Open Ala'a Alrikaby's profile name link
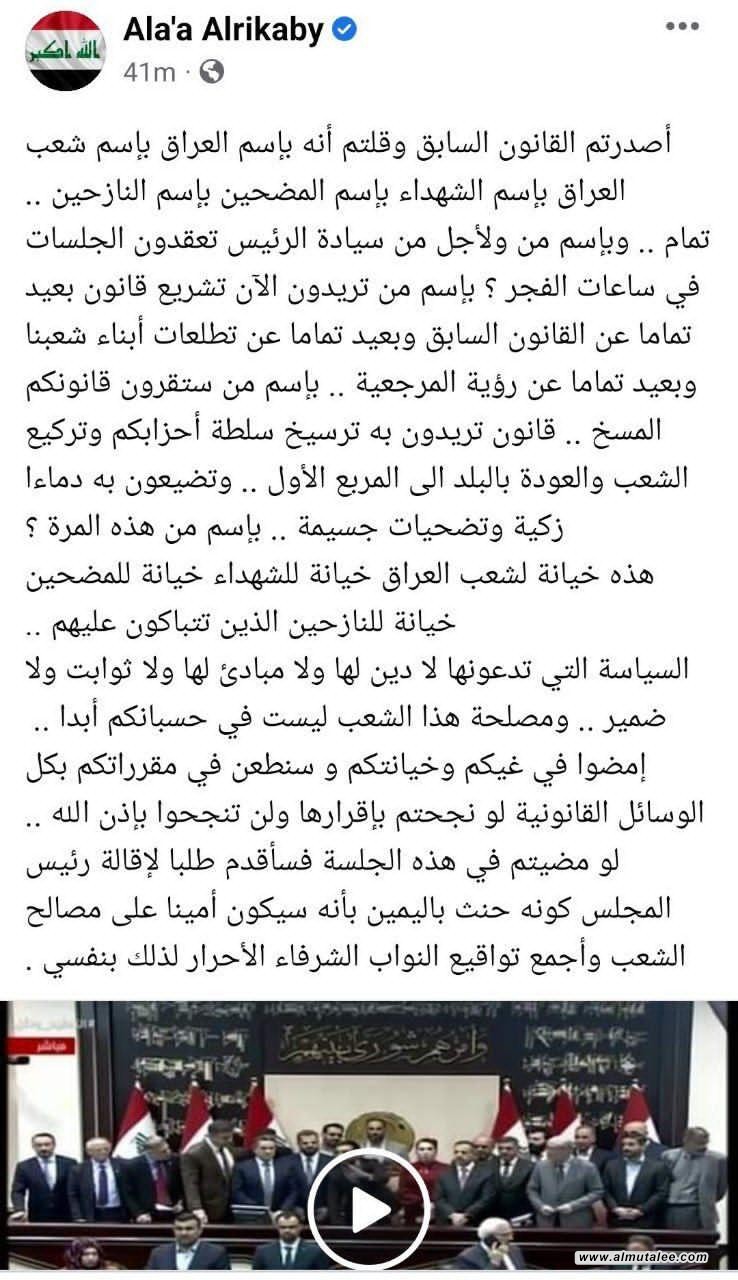The width and height of the screenshot is (738, 1280). click(x=223, y=31)
